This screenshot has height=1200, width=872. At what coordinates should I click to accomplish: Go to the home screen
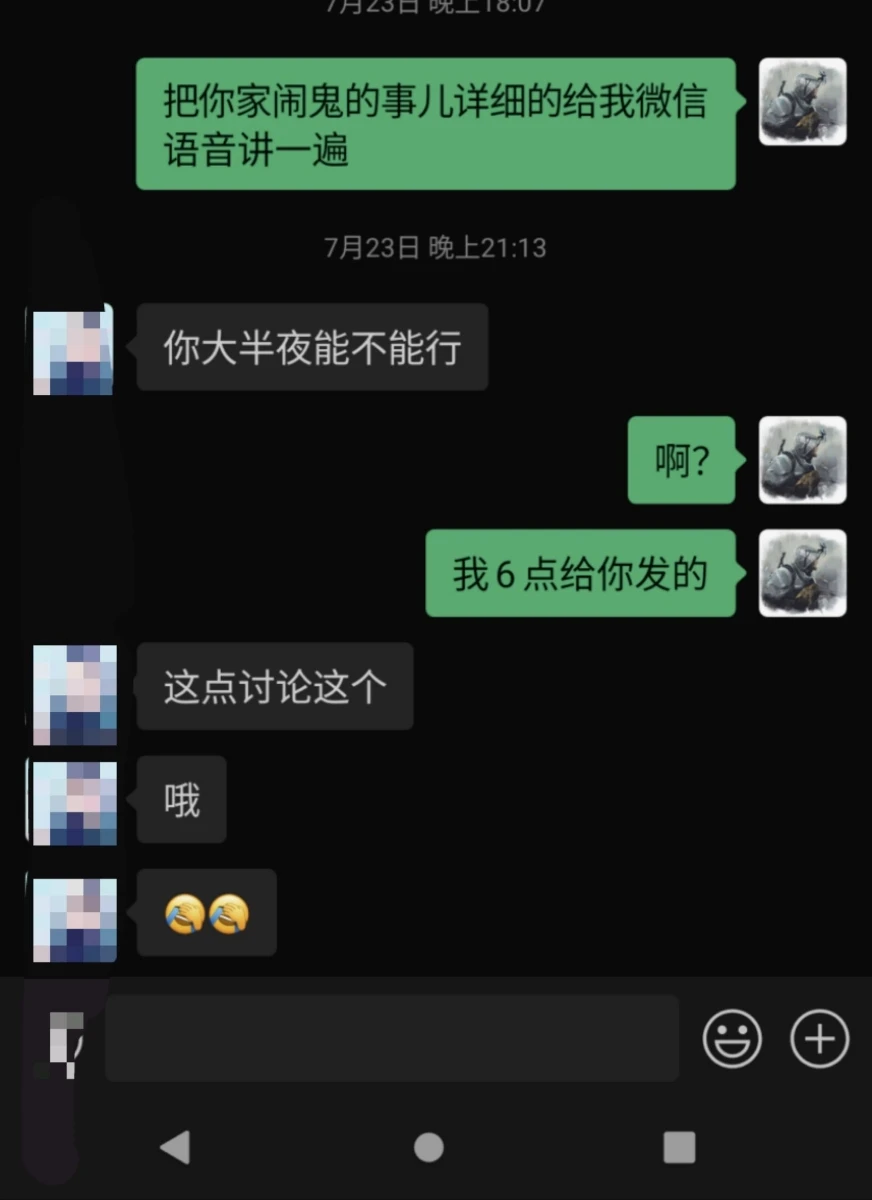point(429,1147)
